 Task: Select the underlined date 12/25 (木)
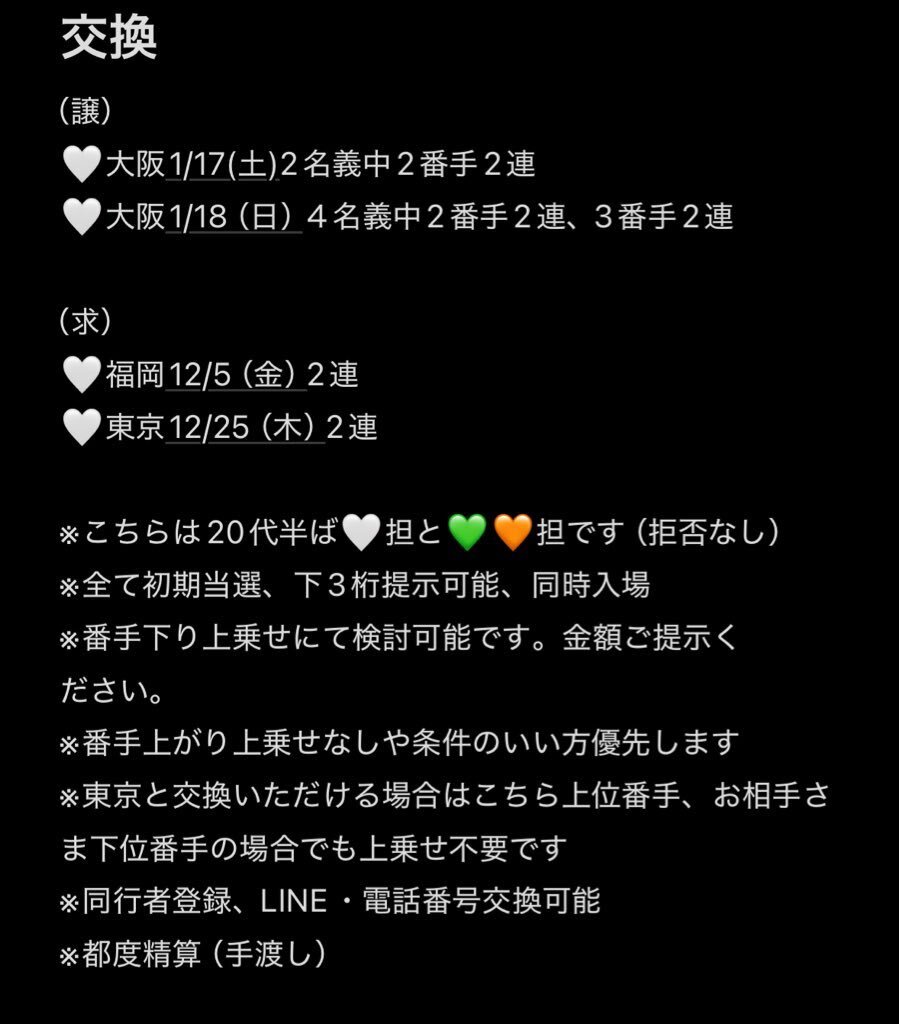[246, 428]
